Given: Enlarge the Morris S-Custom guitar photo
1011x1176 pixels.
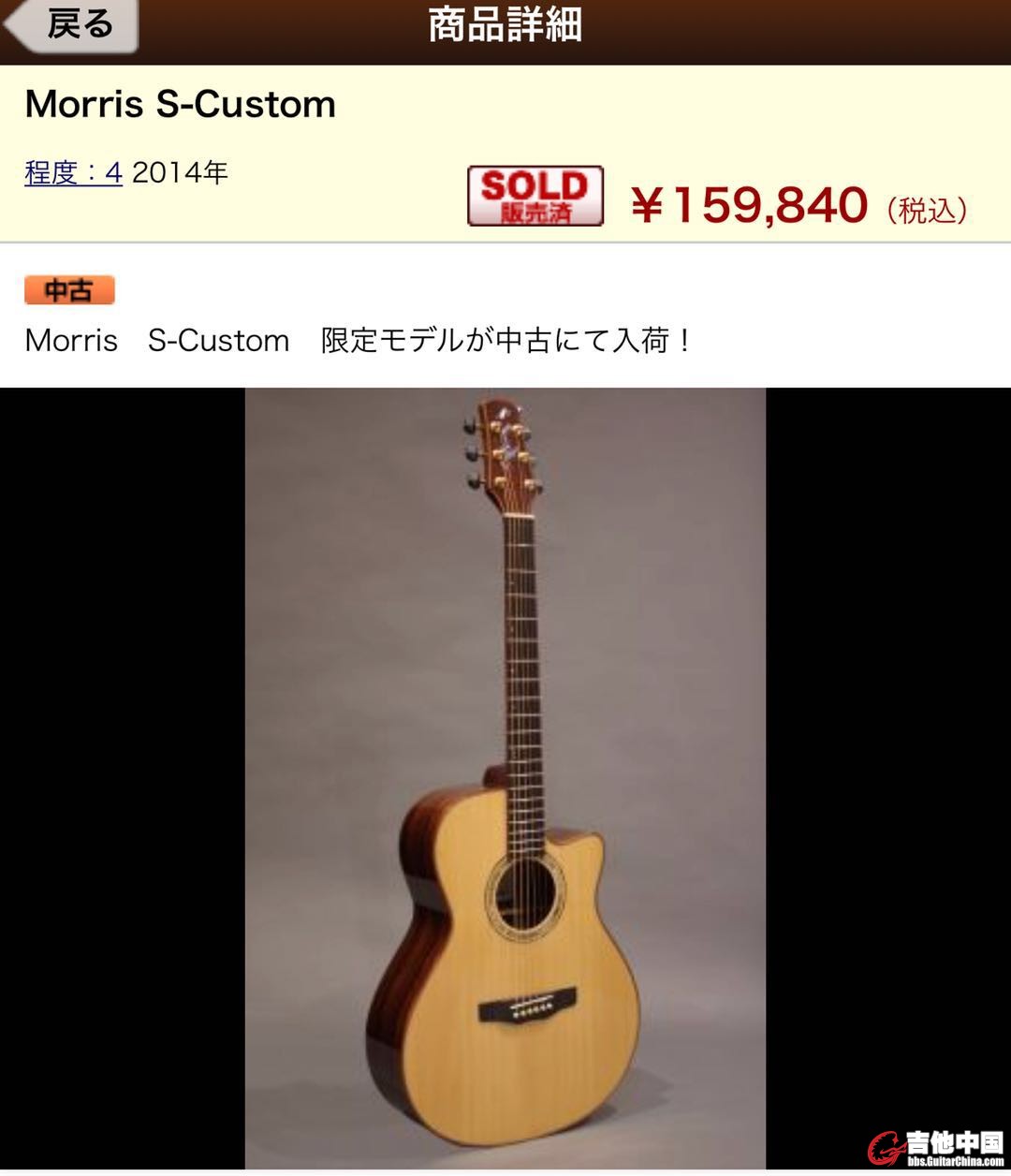Looking at the screenshot, I should 505,777.
